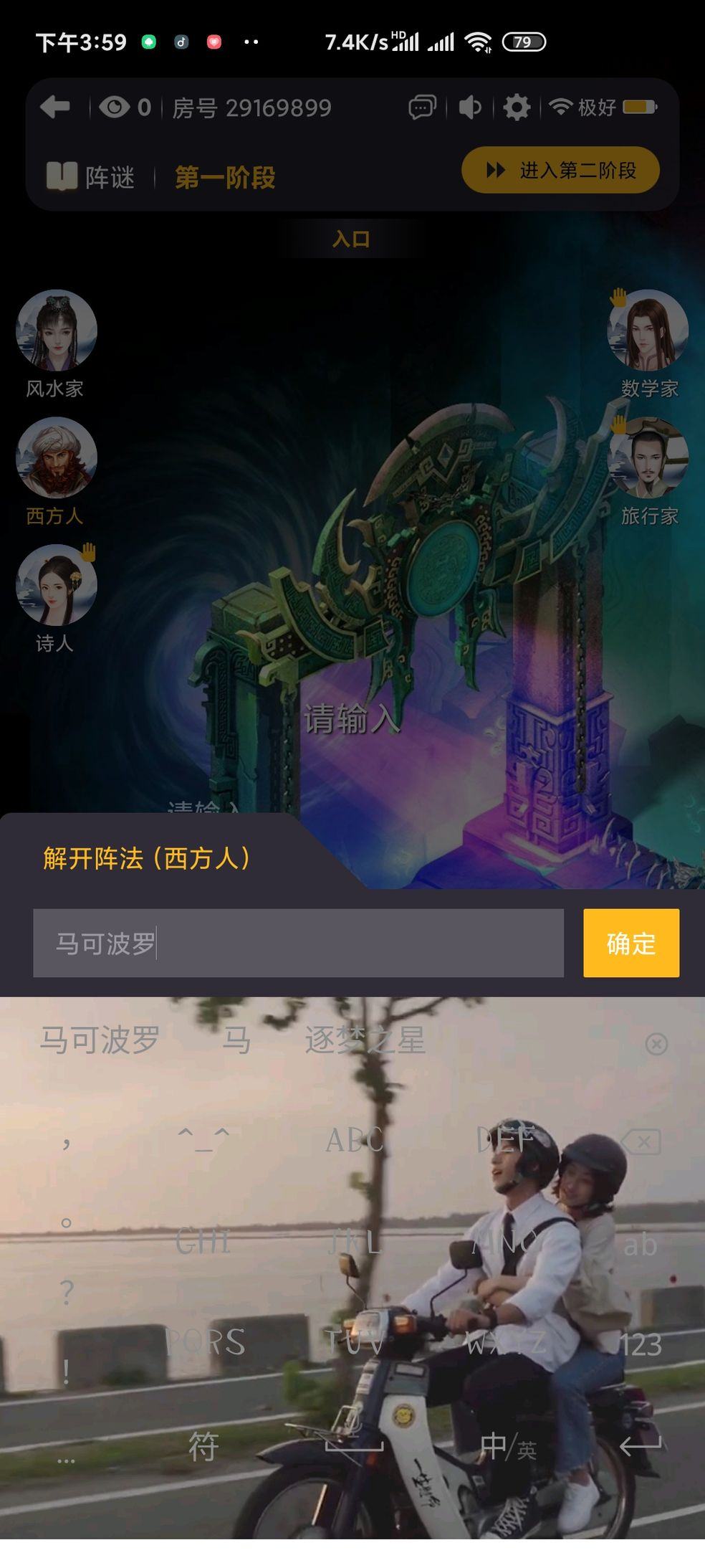Screen dimensions: 705x1568
Task: Open the chat messages icon
Action: click(x=422, y=108)
